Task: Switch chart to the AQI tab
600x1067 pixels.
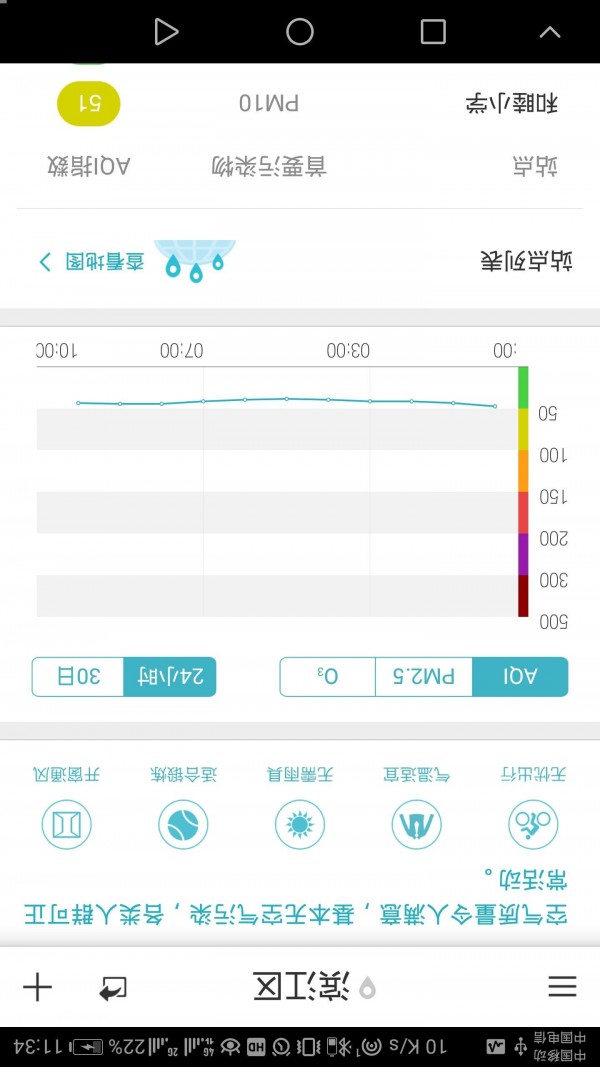Action: tap(520, 676)
